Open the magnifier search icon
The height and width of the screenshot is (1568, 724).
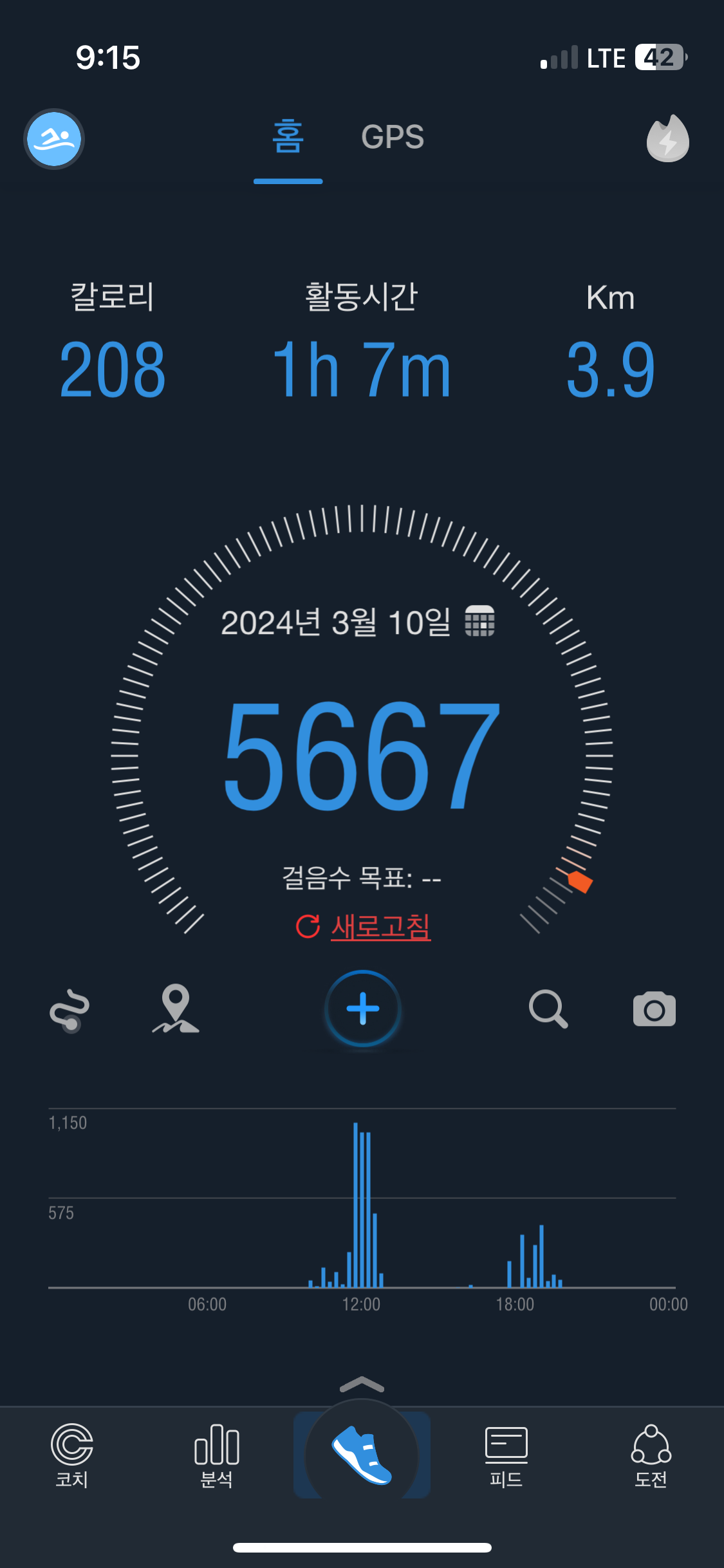click(548, 1009)
